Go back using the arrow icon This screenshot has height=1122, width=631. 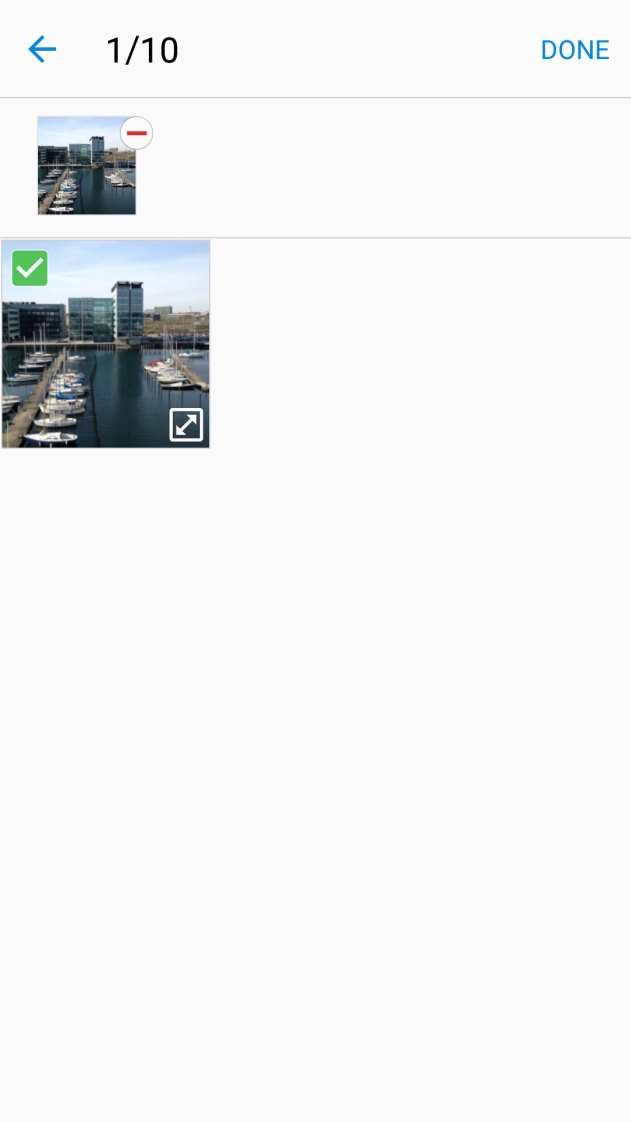pyautogui.click(x=42, y=49)
